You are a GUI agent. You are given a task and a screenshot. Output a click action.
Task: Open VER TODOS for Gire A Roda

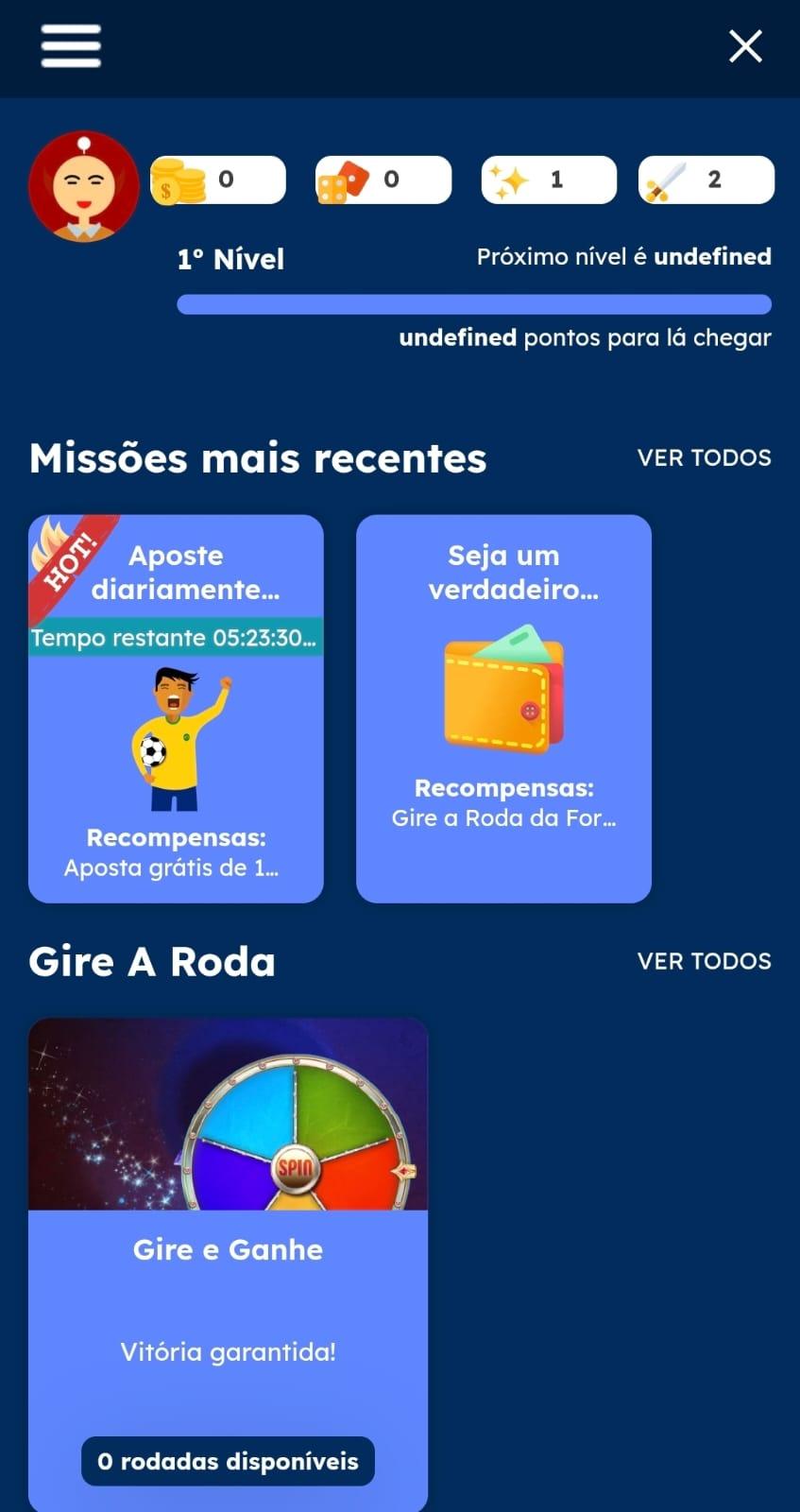click(705, 961)
